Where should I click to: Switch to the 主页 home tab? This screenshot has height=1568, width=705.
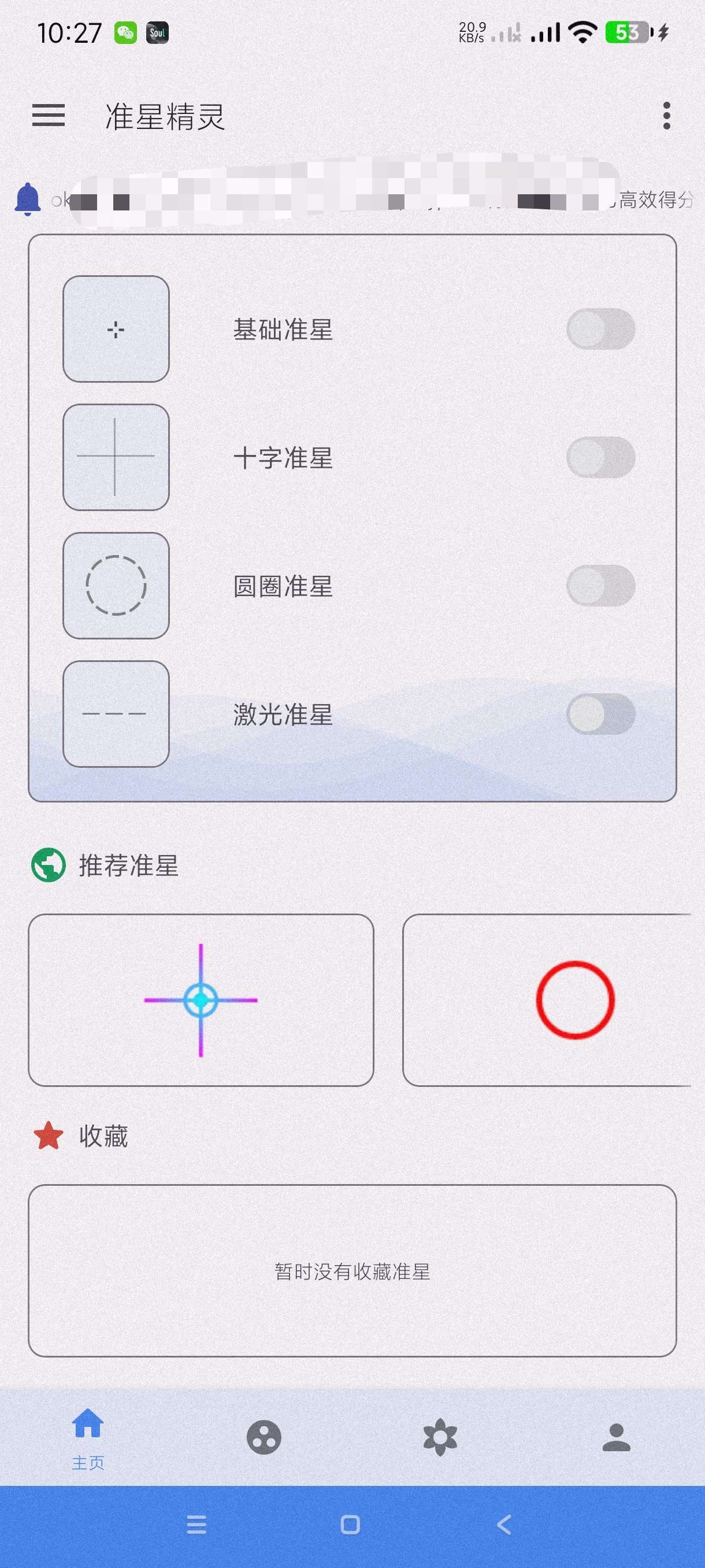pyautogui.click(x=88, y=1438)
